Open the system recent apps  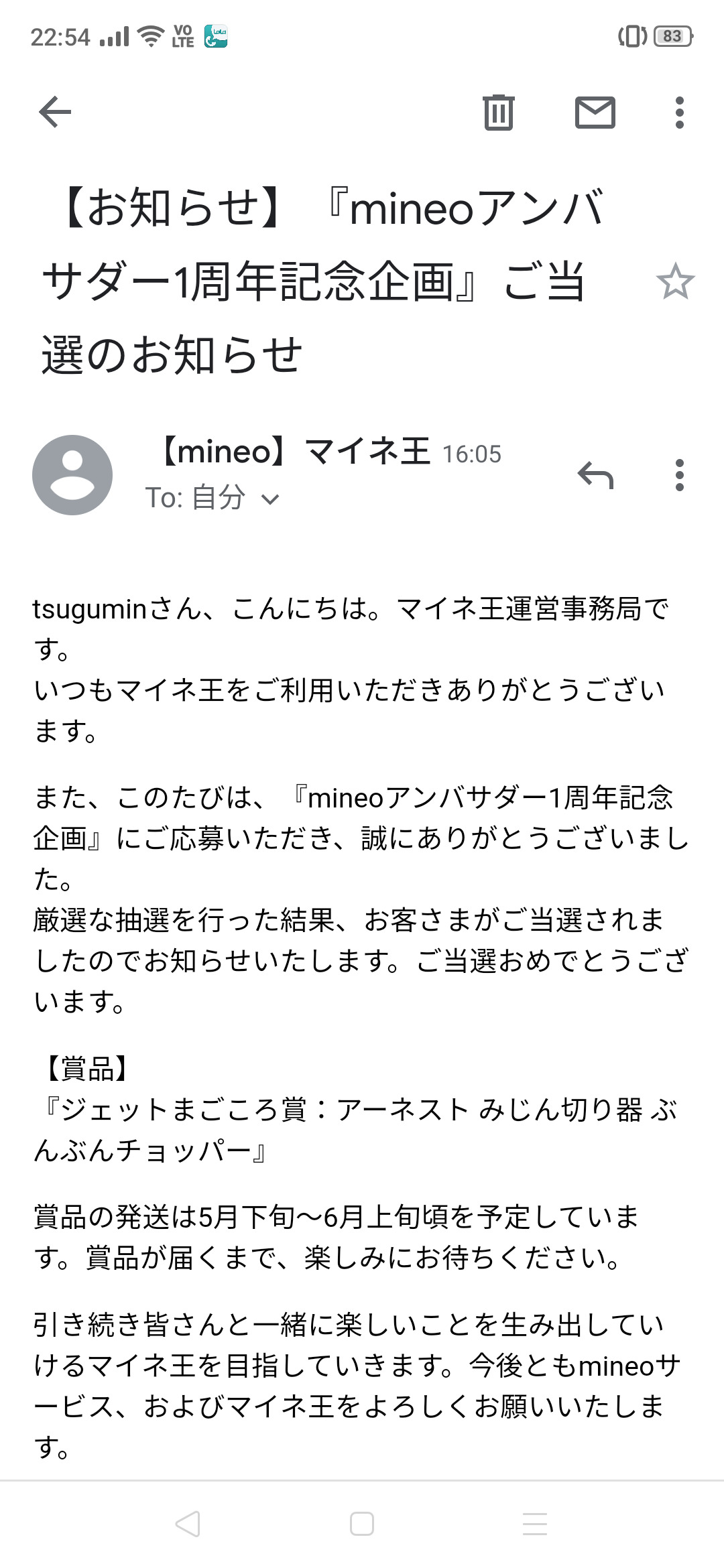(x=534, y=1523)
